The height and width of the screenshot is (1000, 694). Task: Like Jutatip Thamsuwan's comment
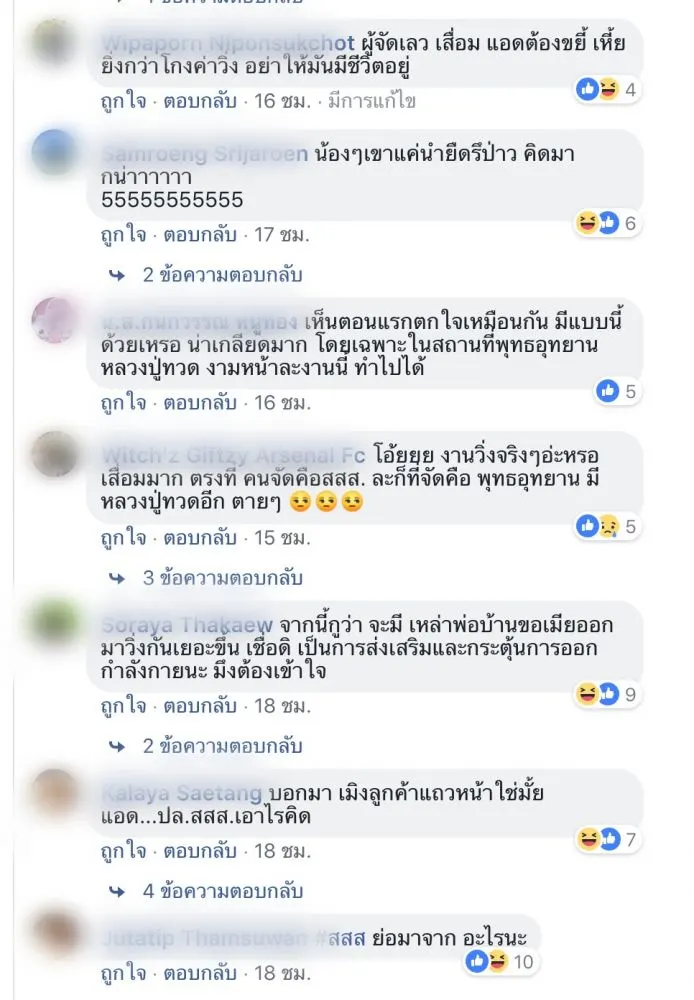[x=122, y=971]
